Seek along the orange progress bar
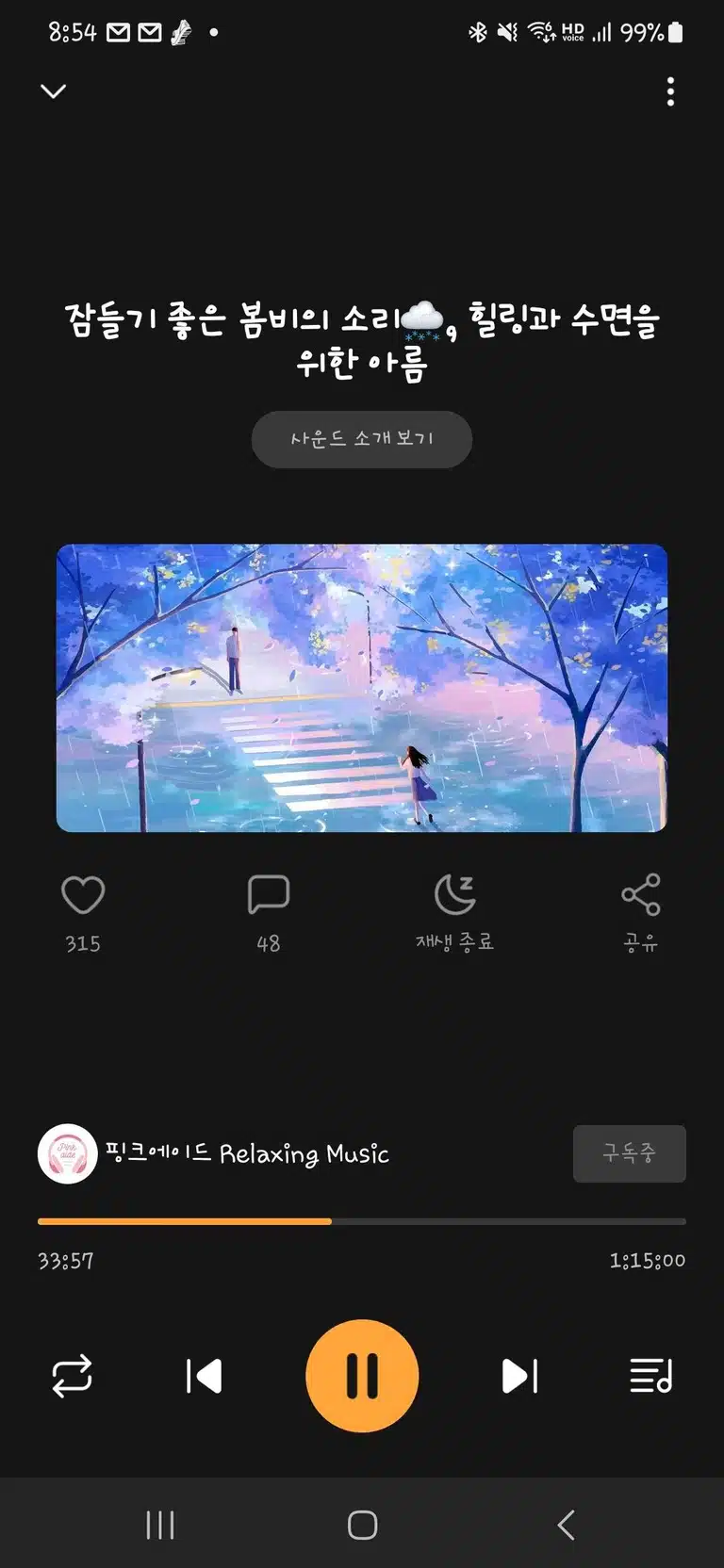Image resolution: width=724 pixels, height=1568 pixels. tap(362, 1221)
